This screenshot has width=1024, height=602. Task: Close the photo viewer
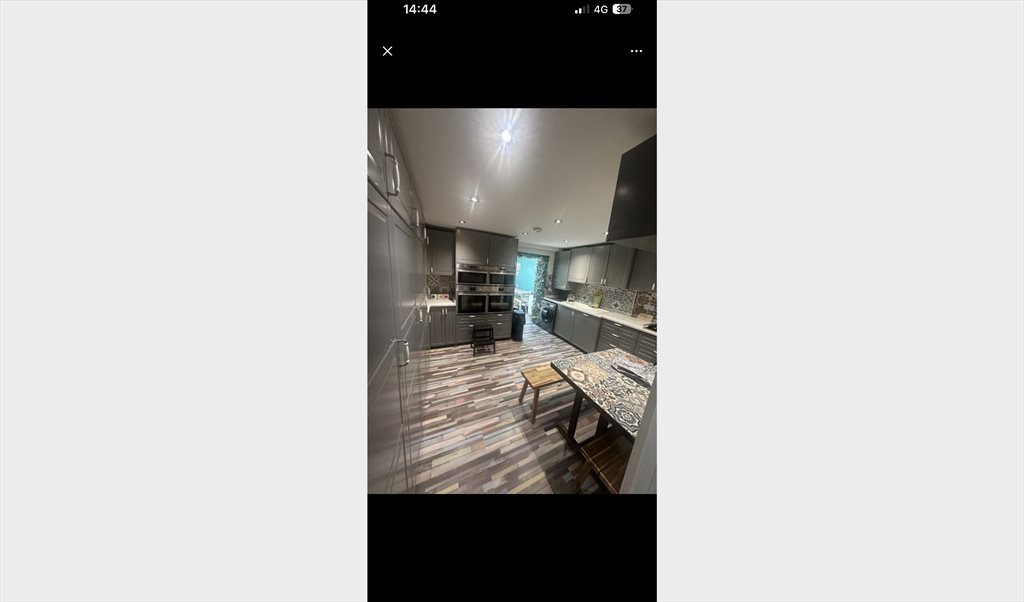coord(387,51)
